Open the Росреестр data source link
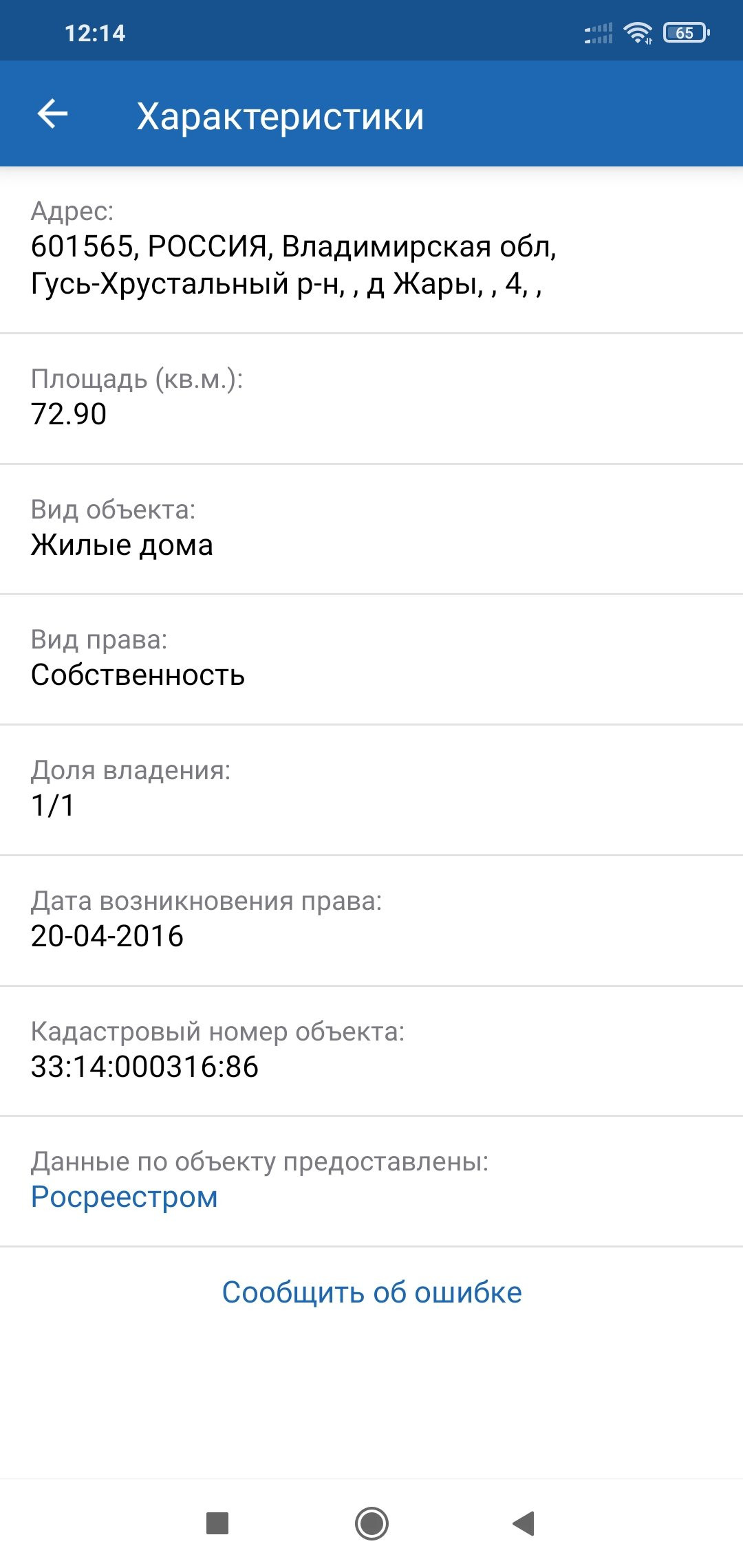743x1568 pixels. [125, 1197]
